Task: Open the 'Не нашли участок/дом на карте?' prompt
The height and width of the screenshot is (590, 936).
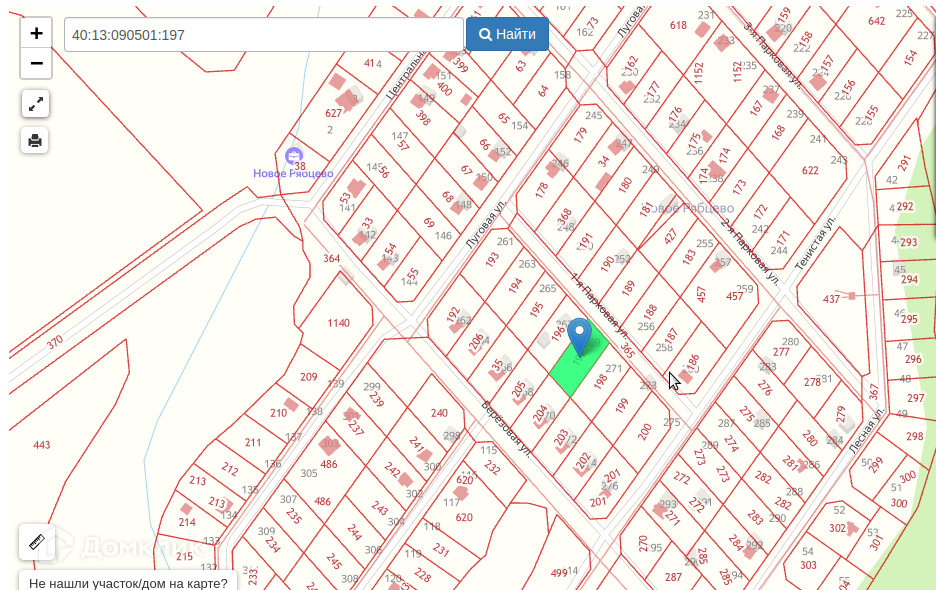Action: (x=128, y=583)
